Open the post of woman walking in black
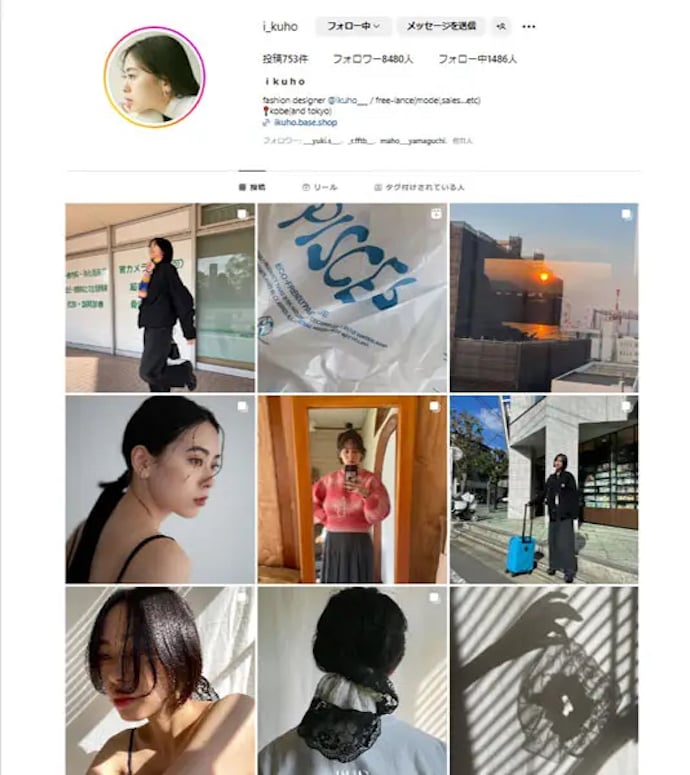The width and height of the screenshot is (690, 775). click(x=160, y=297)
